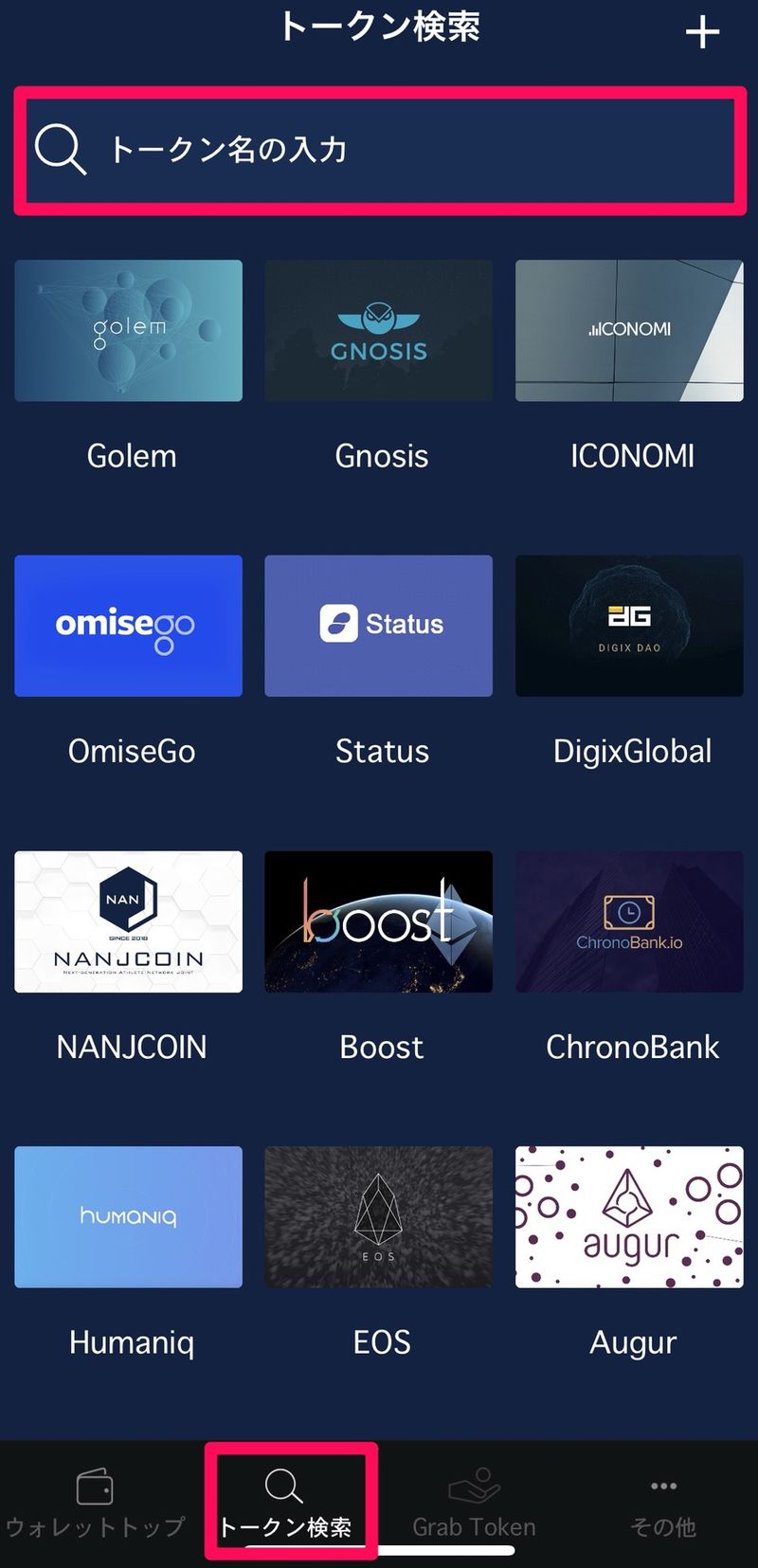This screenshot has height=1568, width=758.
Task: Go to the Grab Token tab
Action: (474, 1503)
